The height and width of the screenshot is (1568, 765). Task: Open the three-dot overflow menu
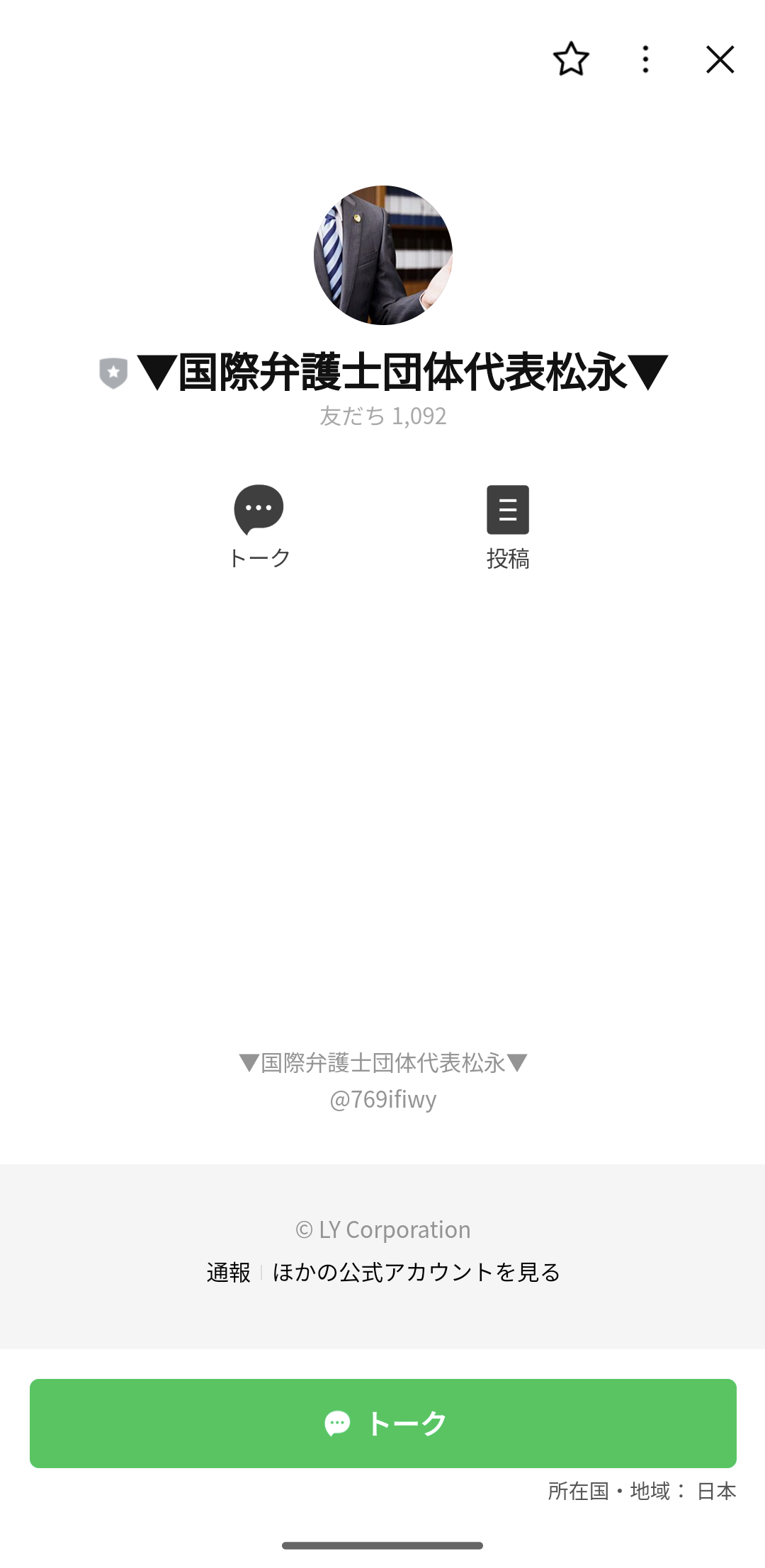[645, 59]
